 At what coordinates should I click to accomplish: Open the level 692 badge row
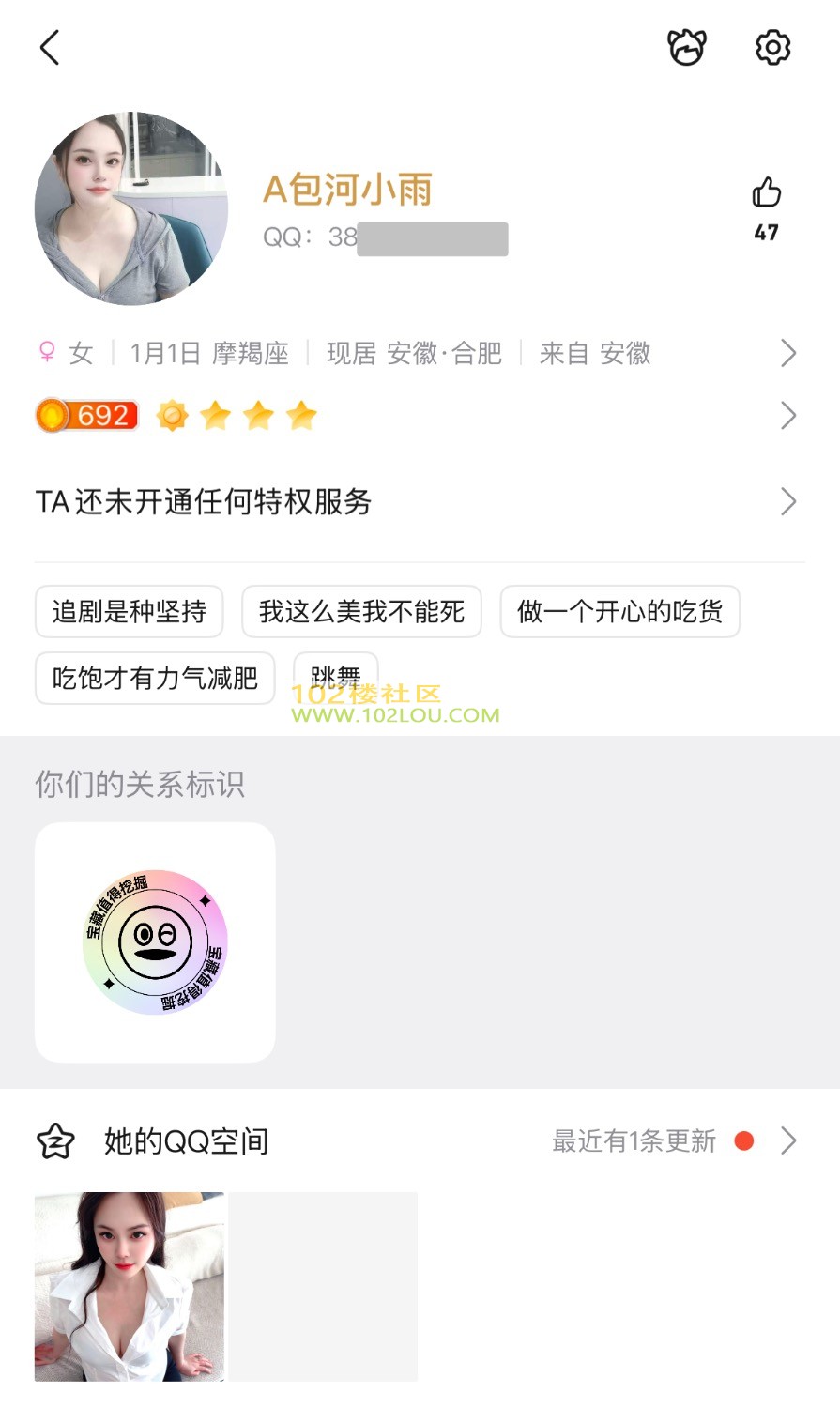[413, 415]
